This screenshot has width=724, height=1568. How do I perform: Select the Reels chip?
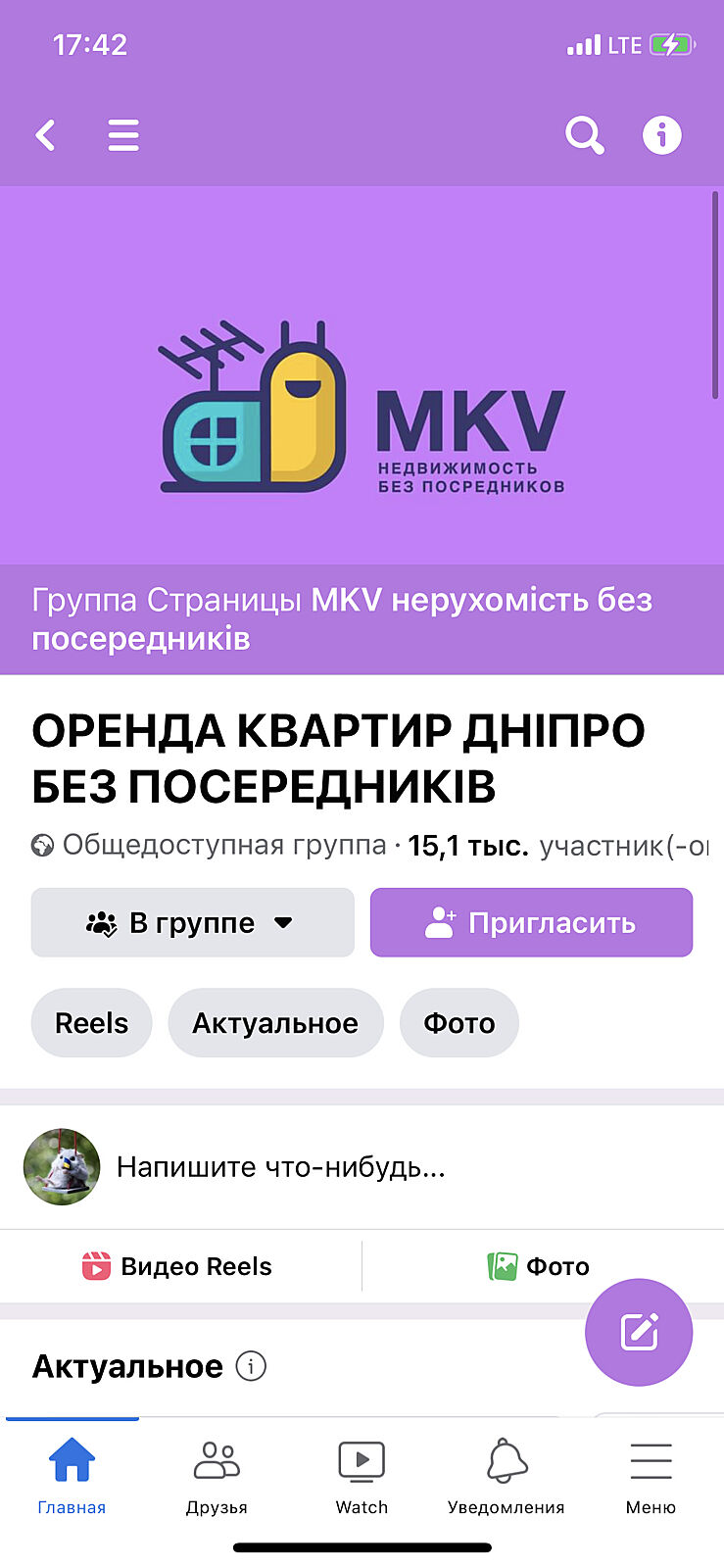pos(91,1023)
